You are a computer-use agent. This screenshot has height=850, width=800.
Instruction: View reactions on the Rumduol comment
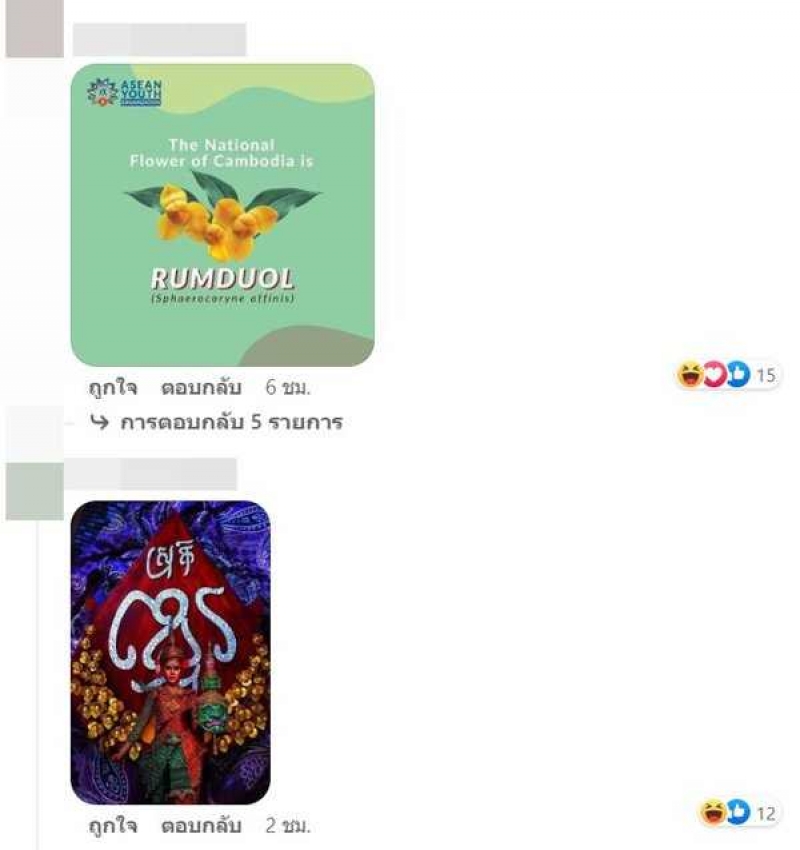(727, 376)
